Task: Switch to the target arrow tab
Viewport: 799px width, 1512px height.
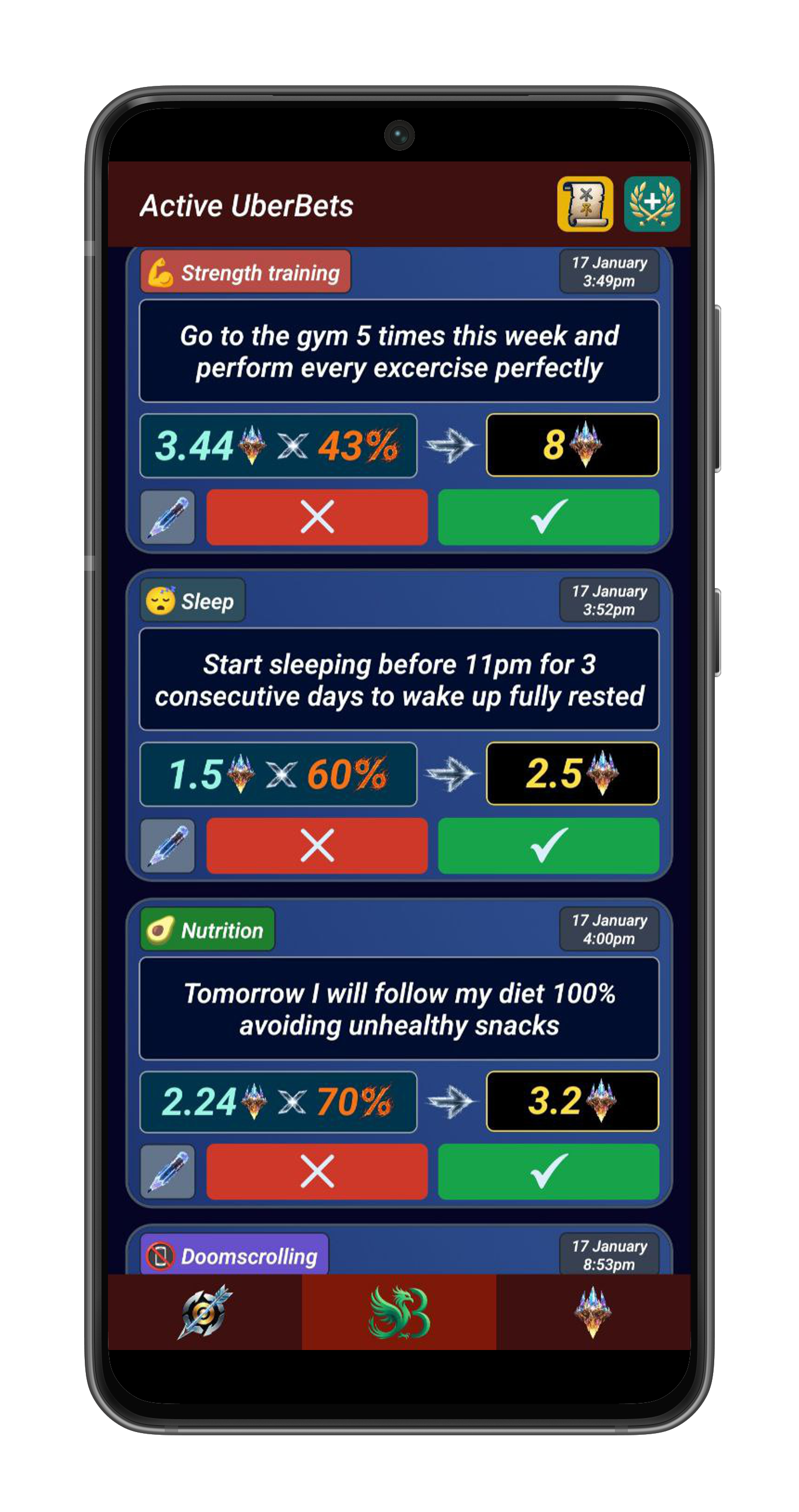Action: pos(205,1312)
